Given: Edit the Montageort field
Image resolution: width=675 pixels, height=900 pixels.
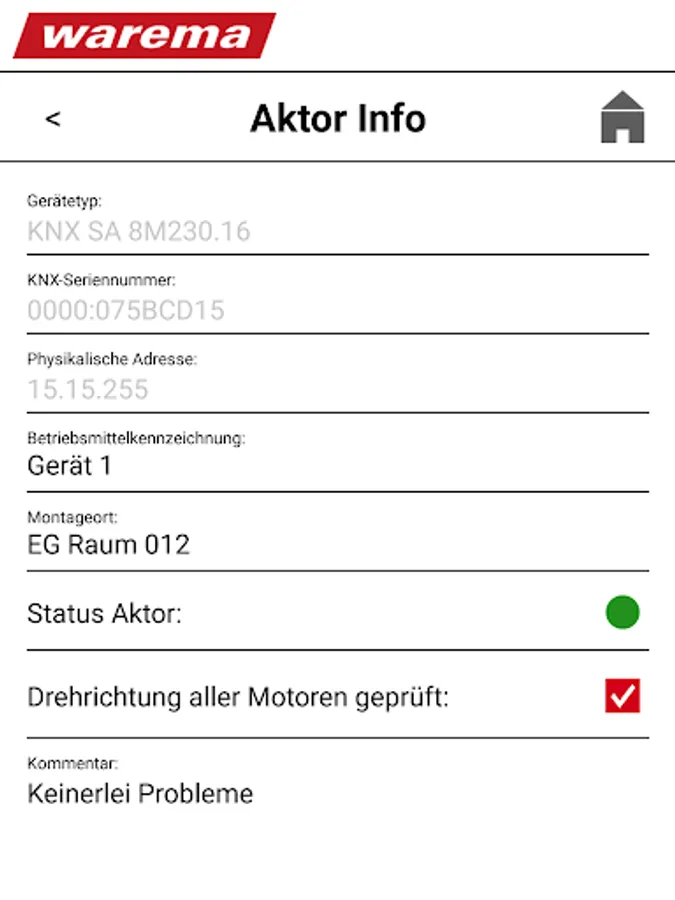Looking at the screenshot, I should coord(337,545).
